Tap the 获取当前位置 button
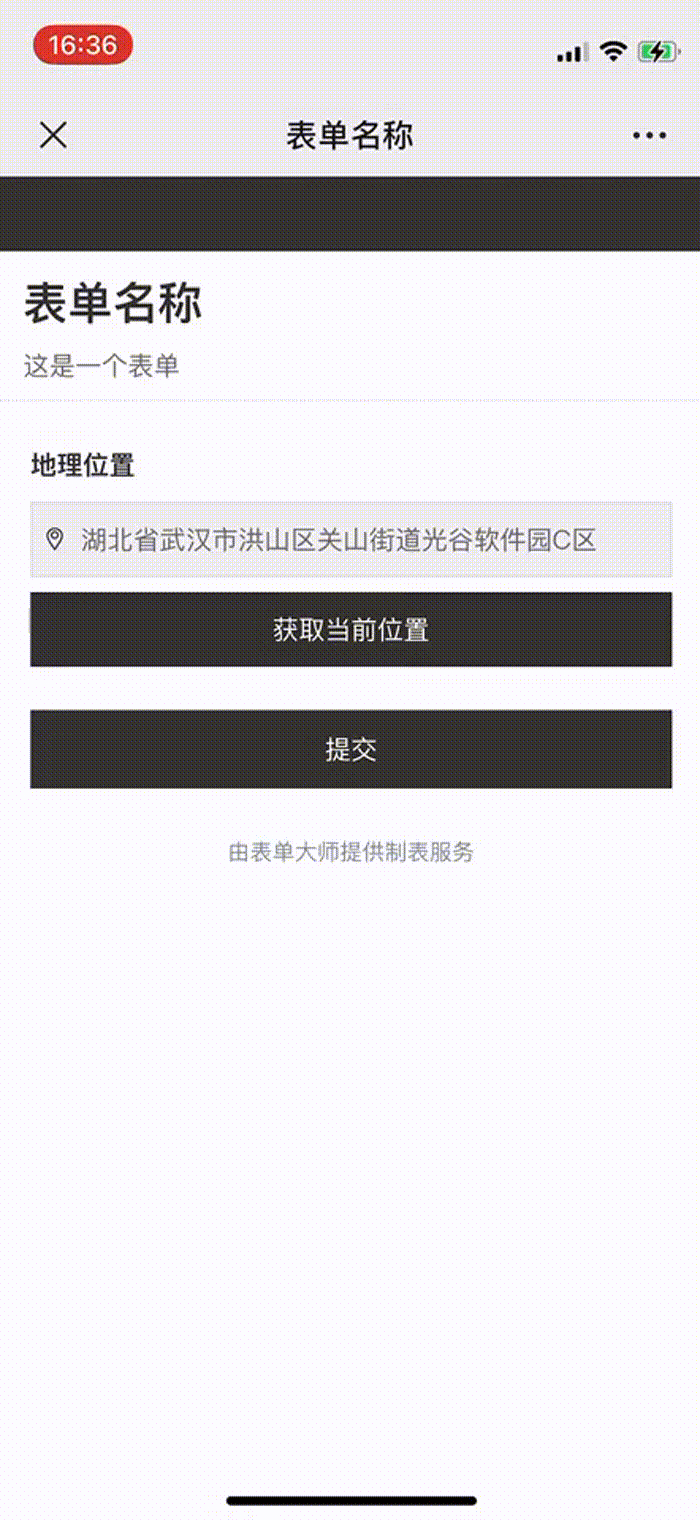Image resolution: width=700 pixels, height=1520 pixels. pyautogui.click(x=350, y=630)
